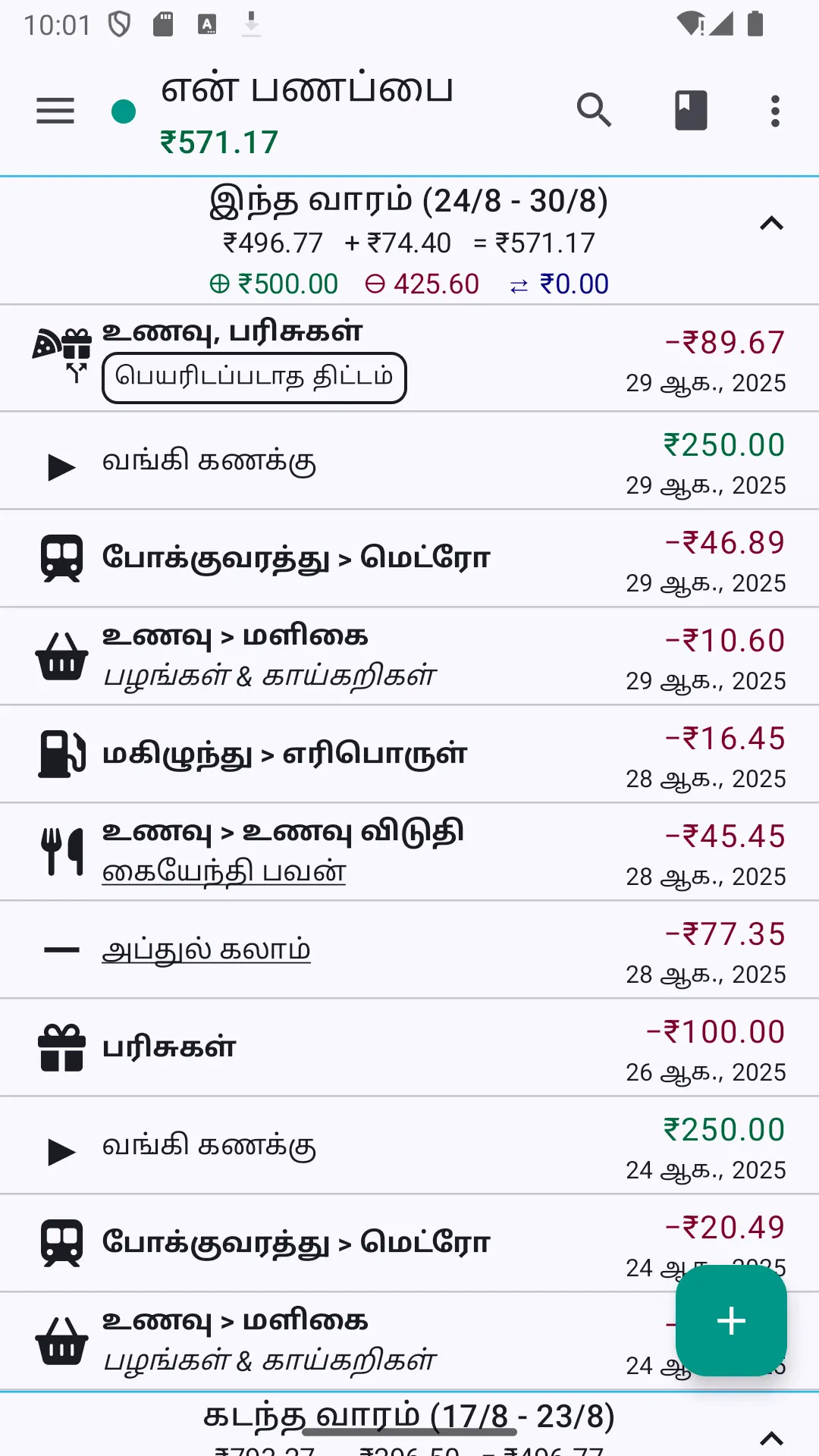Viewport: 819px width, 1456px height.
Task: Open the balance sheet book icon
Action: click(x=691, y=111)
